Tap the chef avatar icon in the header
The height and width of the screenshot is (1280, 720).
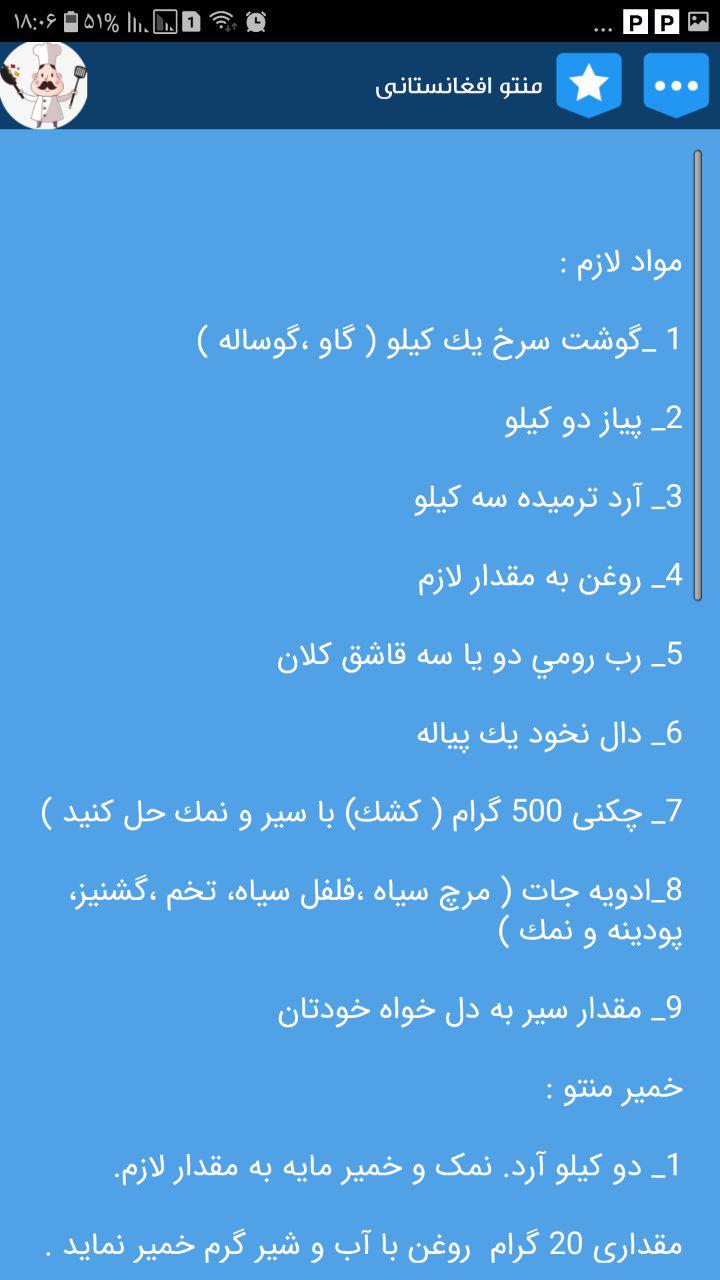click(x=43, y=85)
